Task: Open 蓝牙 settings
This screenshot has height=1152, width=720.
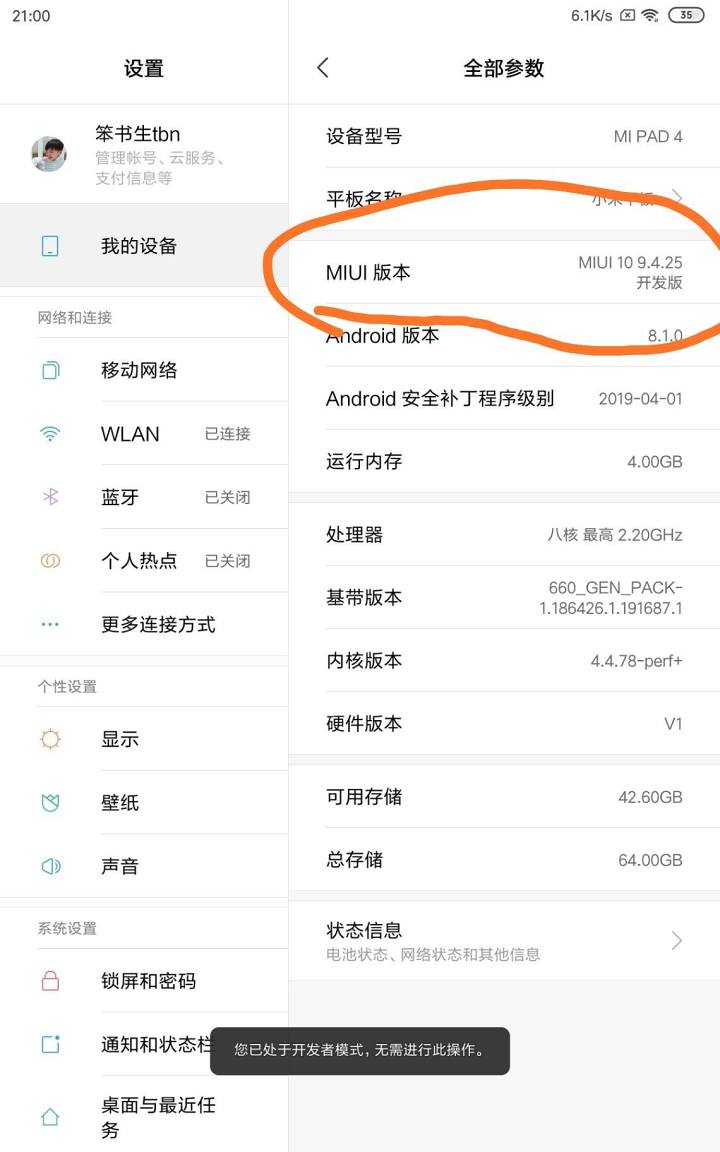Action: coord(144,497)
